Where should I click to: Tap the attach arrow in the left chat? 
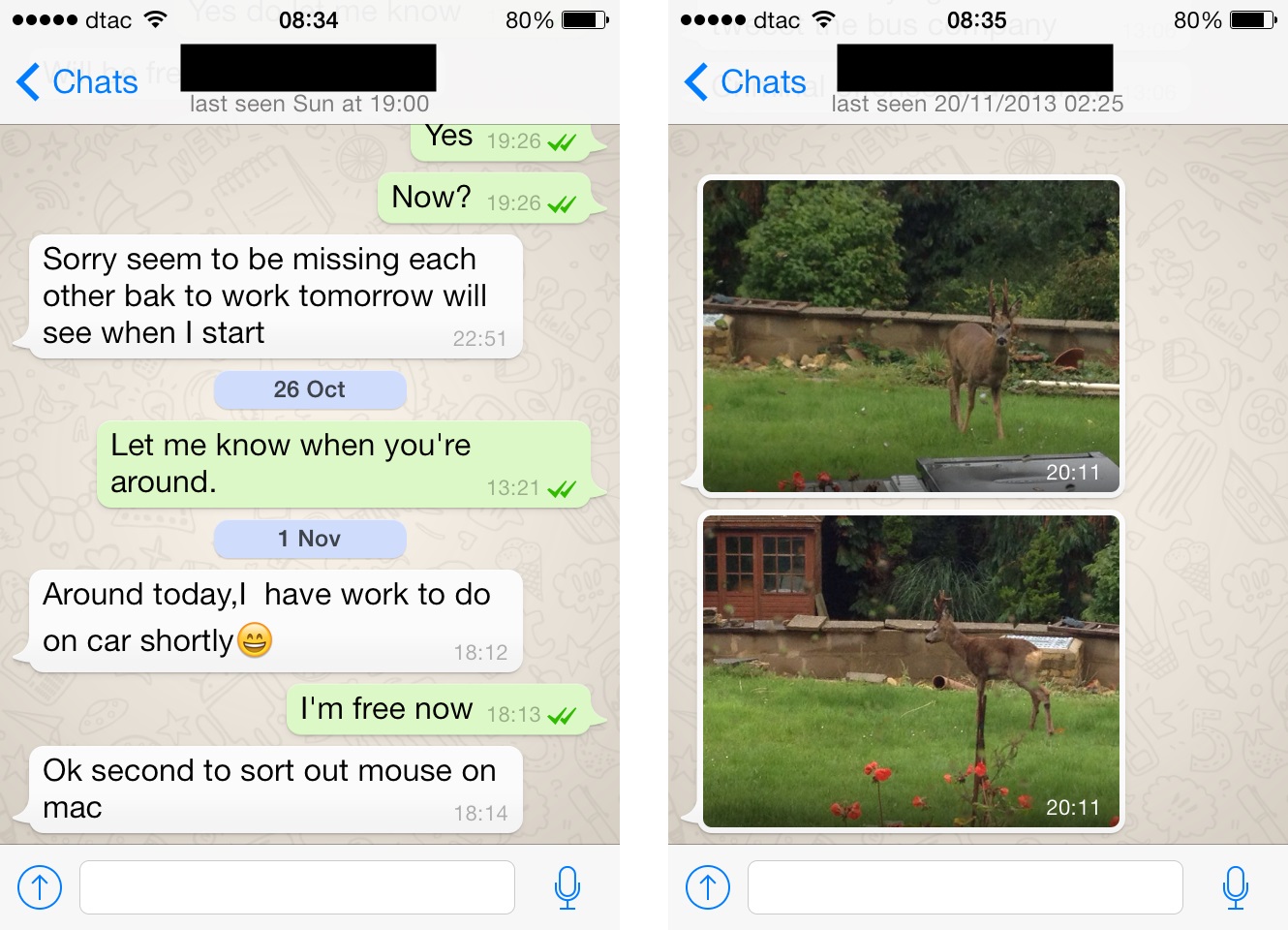click(40, 887)
